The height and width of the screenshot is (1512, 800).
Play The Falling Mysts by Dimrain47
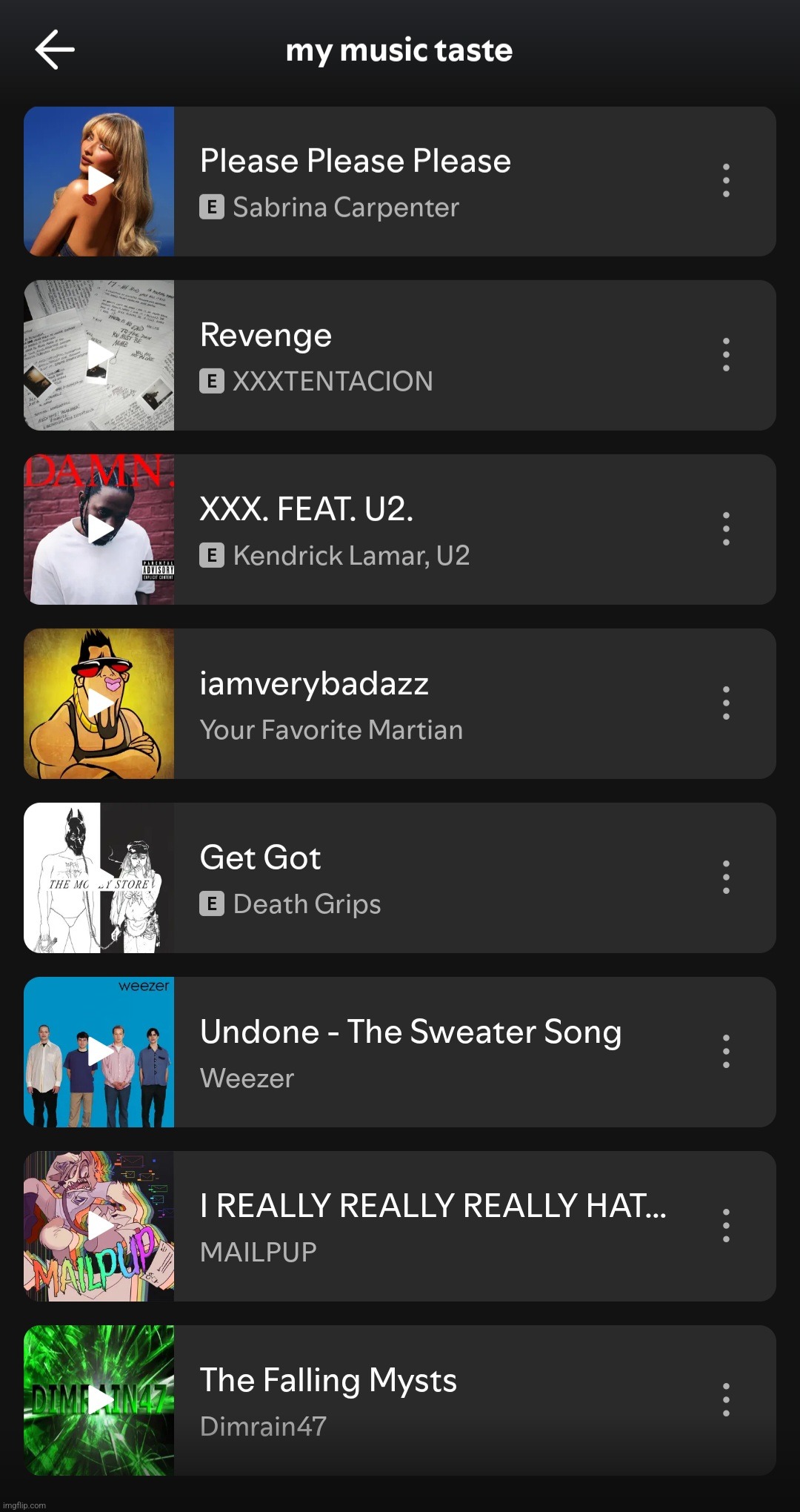[99, 1400]
